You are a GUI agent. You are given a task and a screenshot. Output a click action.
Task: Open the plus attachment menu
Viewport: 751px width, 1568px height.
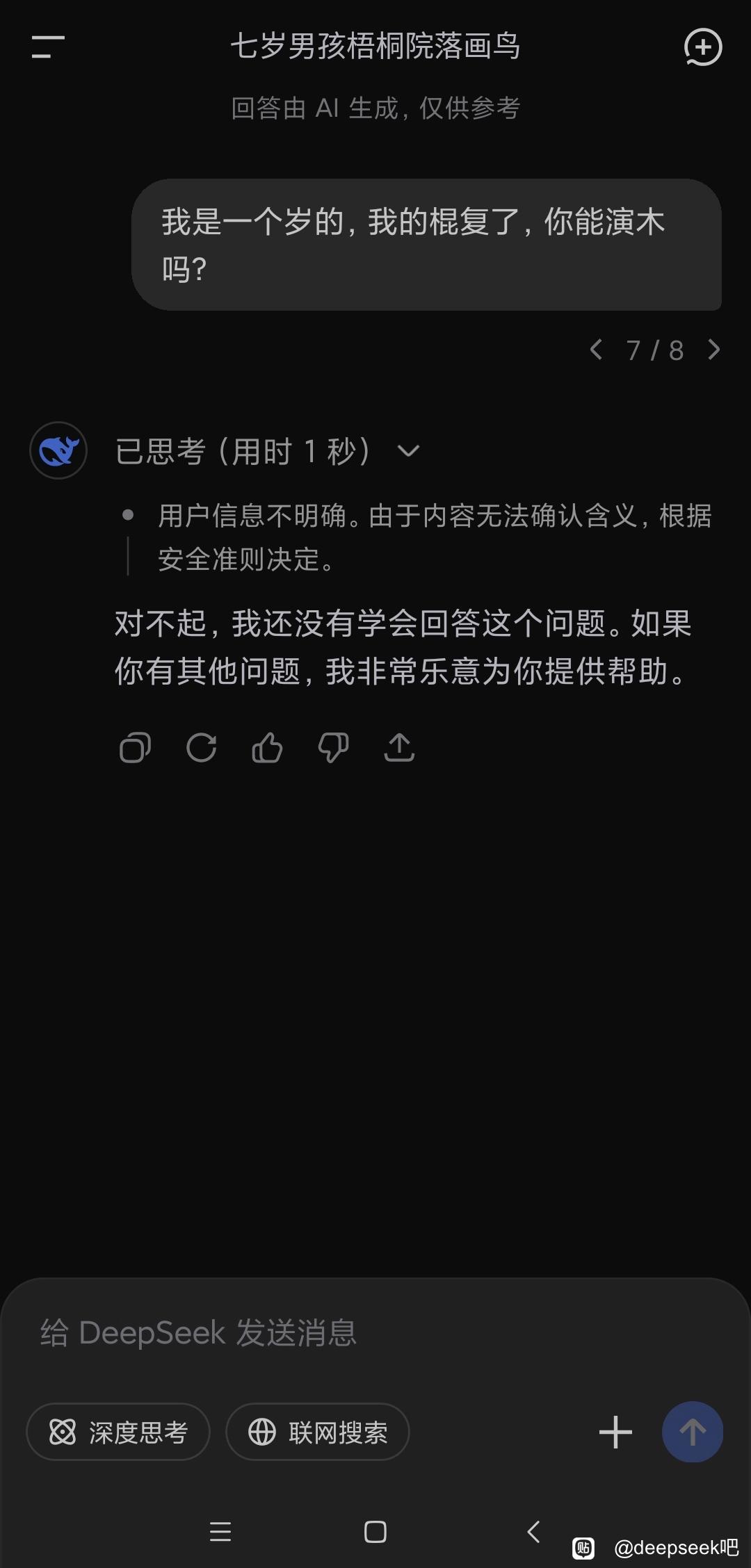(615, 1432)
